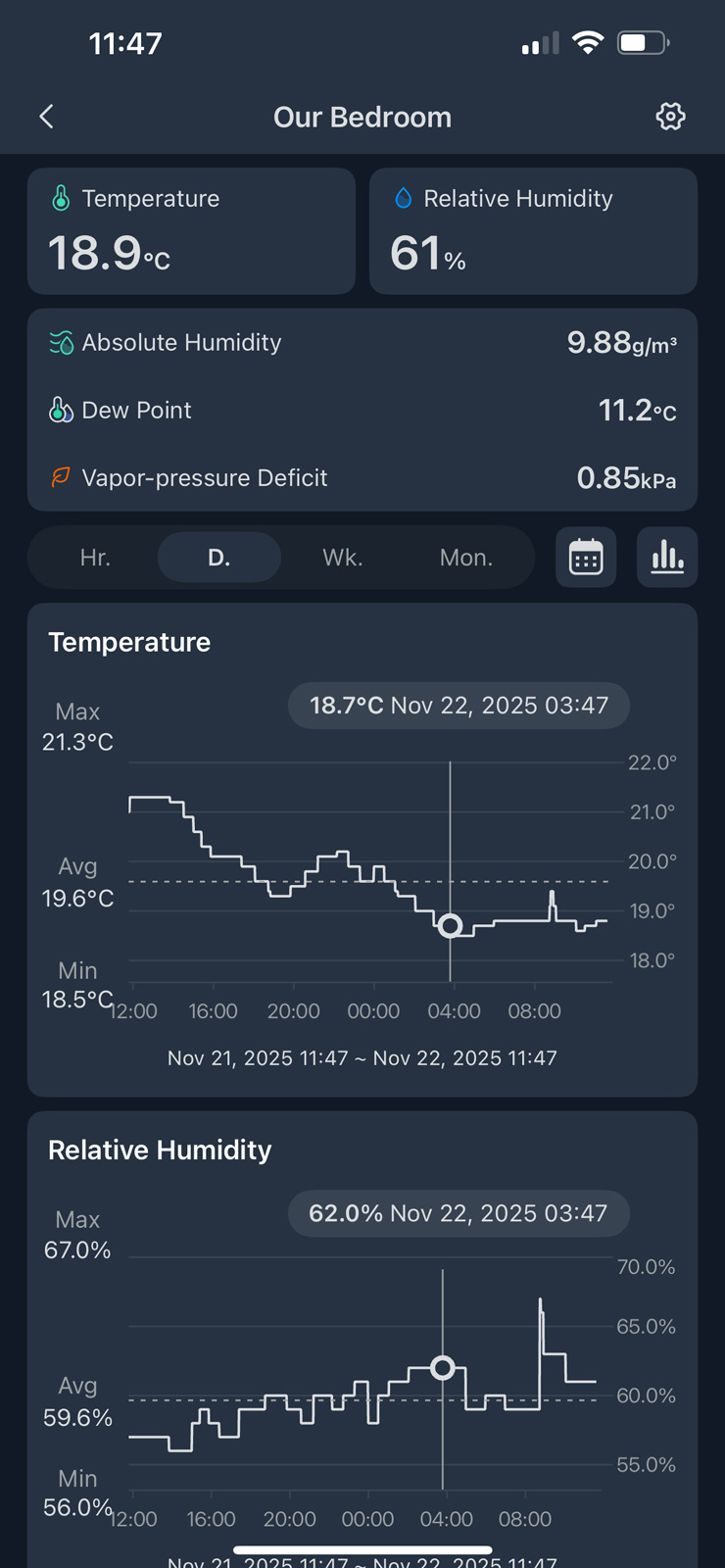The image size is (725, 1568).
Task: Tap the circular marker on the temperature graph
Action: pyautogui.click(x=452, y=925)
